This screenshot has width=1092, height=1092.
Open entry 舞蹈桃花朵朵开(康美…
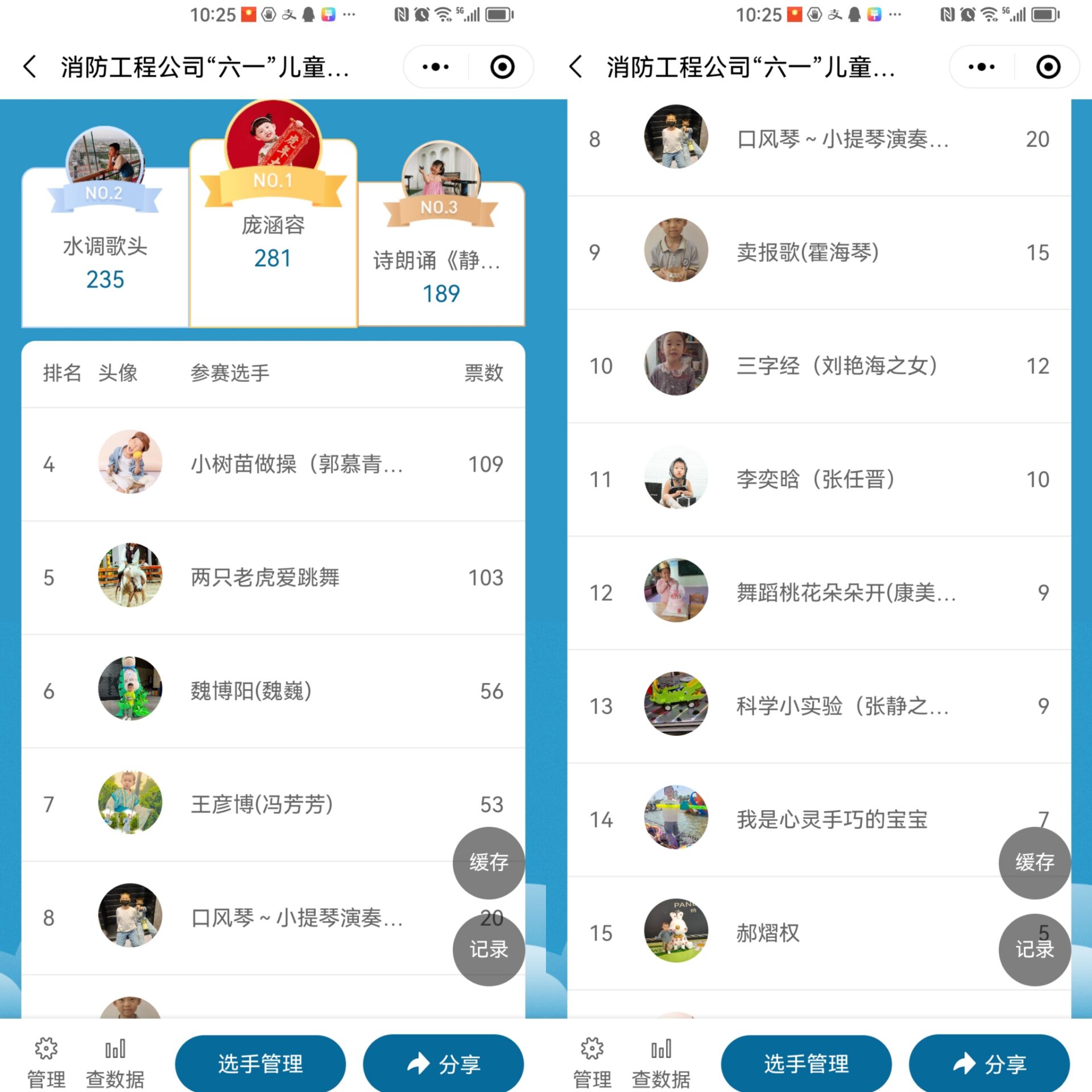point(846,593)
